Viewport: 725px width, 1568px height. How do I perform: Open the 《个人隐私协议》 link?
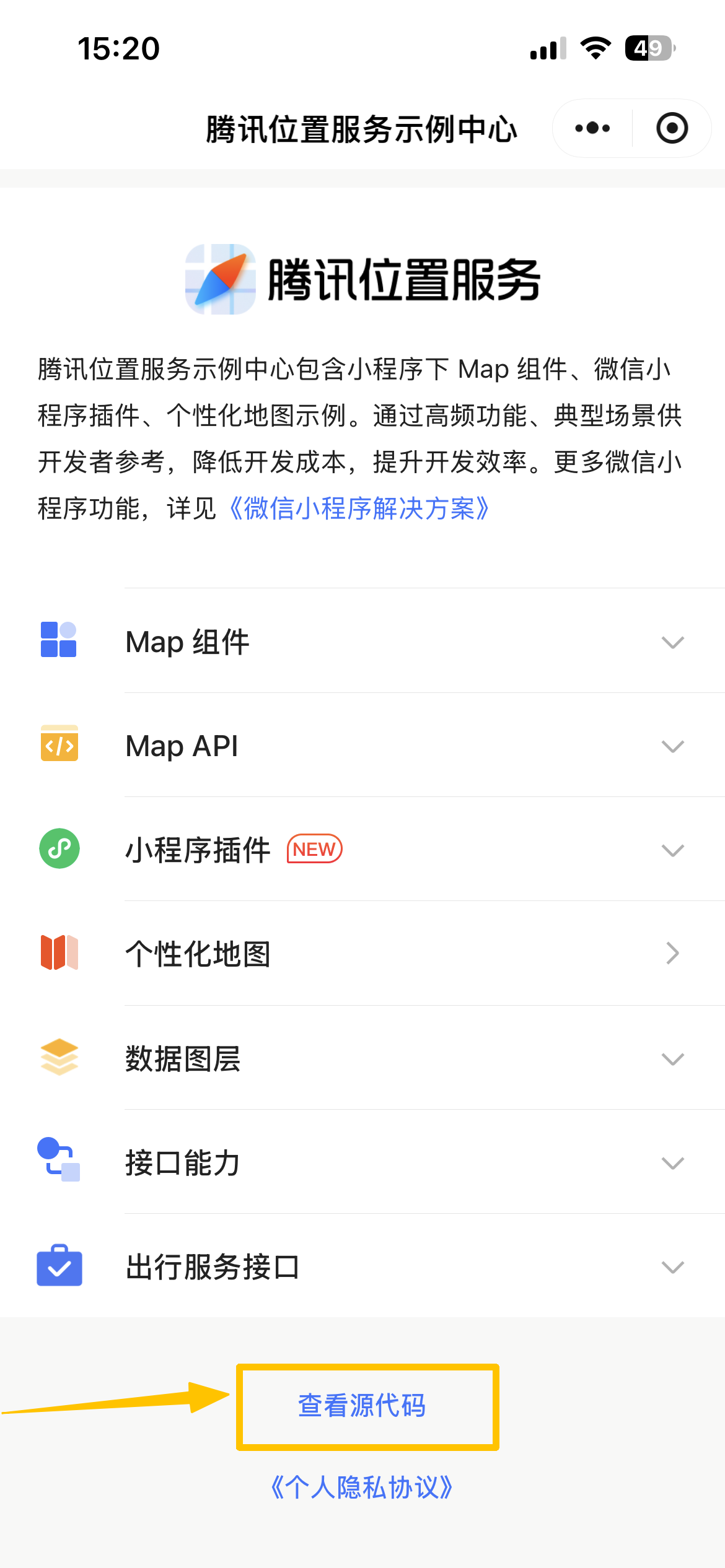point(362,1487)
